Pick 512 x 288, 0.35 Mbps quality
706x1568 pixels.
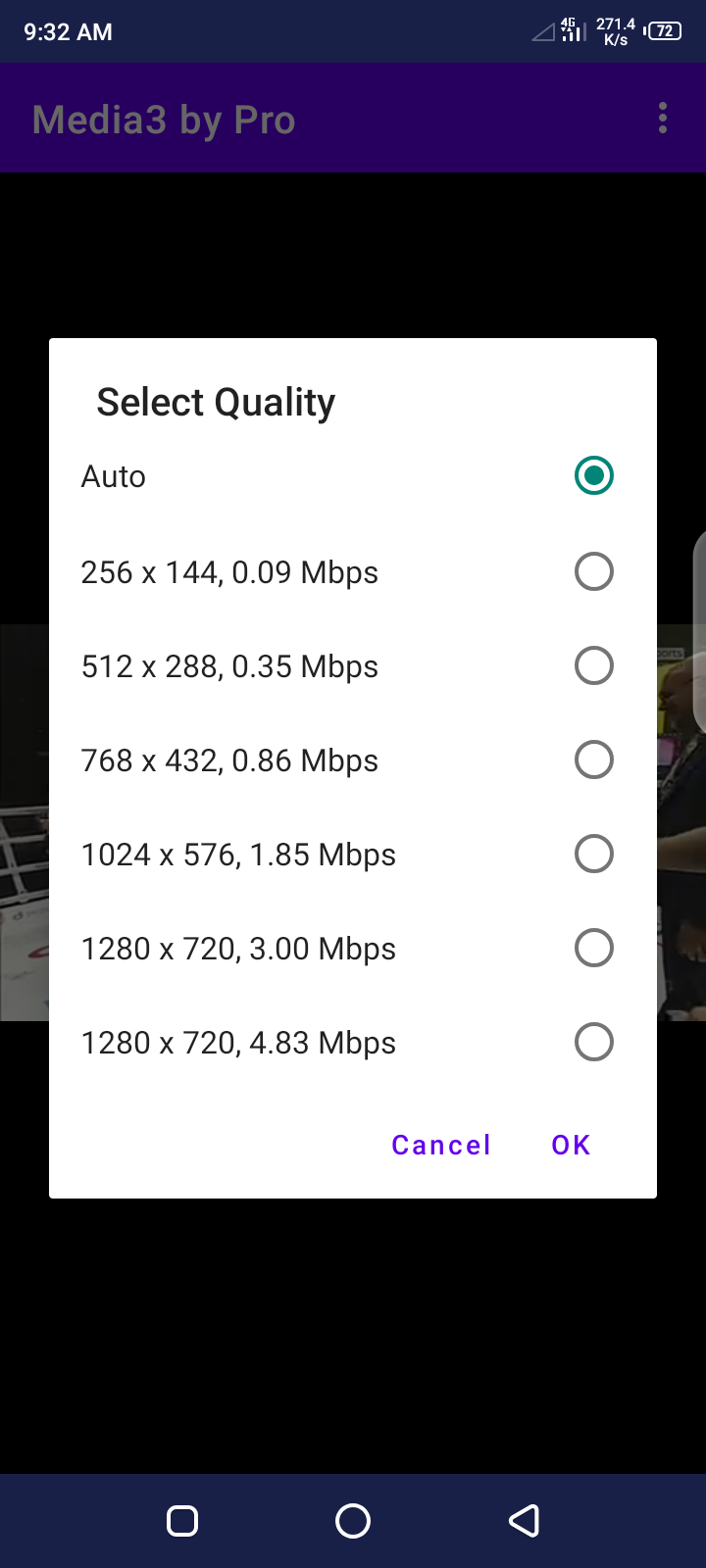click(x=353, y=665)
